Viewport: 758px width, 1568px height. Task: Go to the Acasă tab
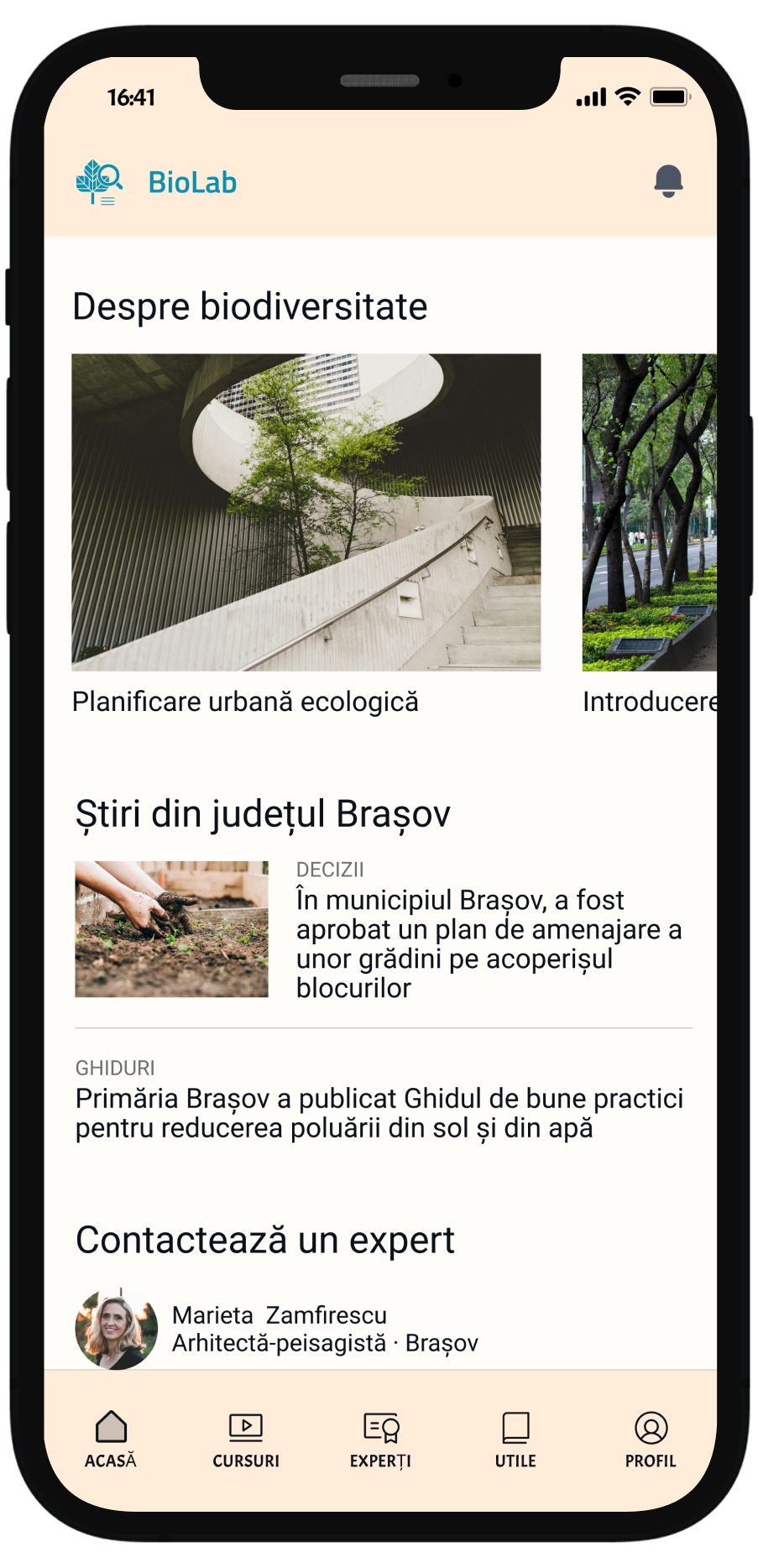[x=111, y=1439]
